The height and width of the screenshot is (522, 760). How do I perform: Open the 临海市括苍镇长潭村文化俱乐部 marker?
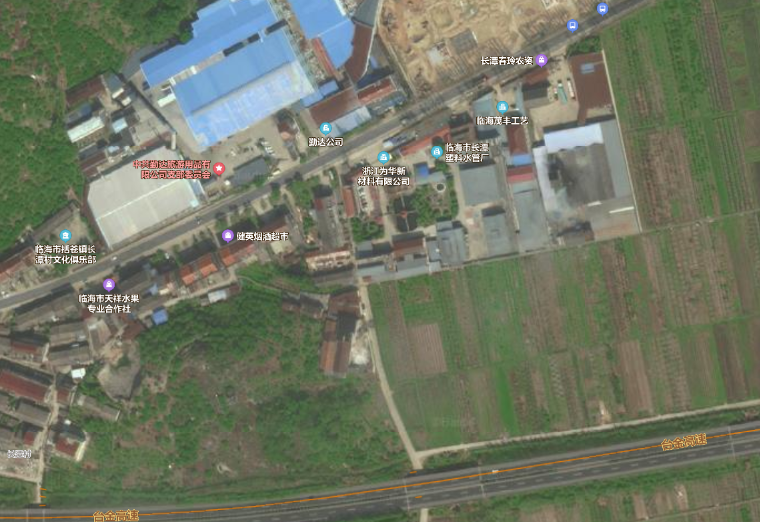[65, 235]
